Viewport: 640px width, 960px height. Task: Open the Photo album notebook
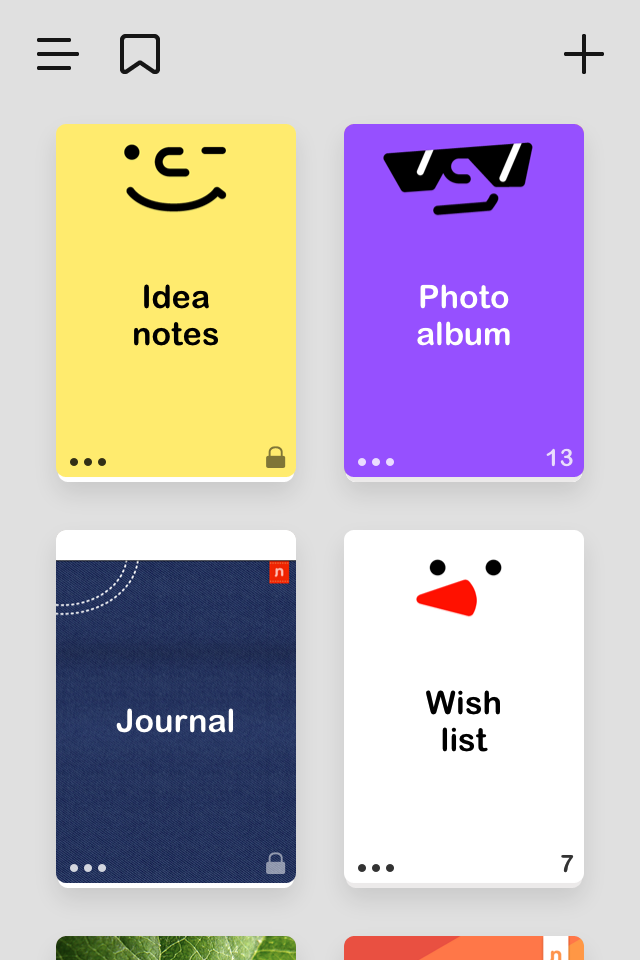[464, 300]
